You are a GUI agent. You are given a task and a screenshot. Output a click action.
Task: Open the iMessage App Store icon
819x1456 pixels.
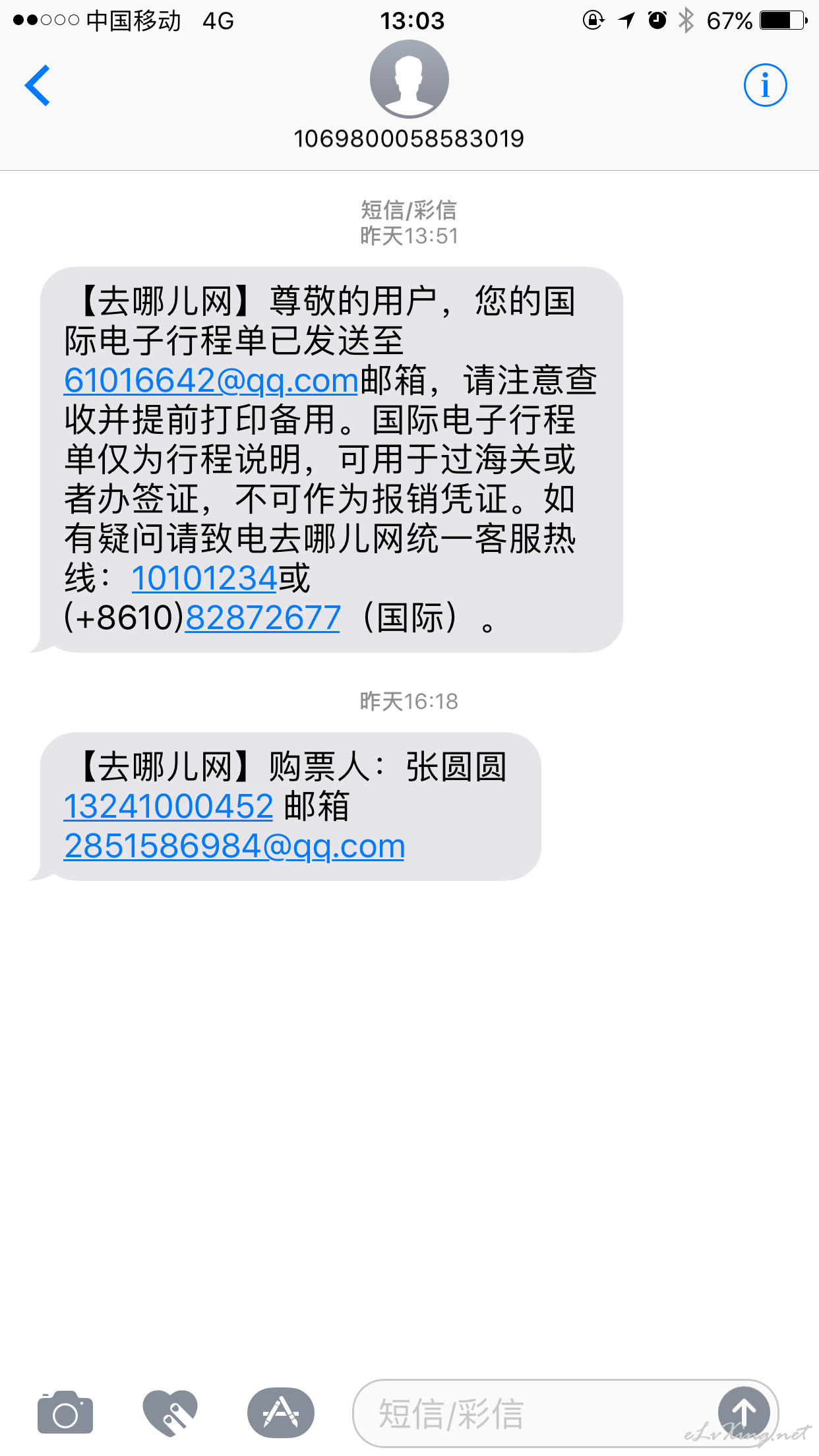(x=281, y=1412)
